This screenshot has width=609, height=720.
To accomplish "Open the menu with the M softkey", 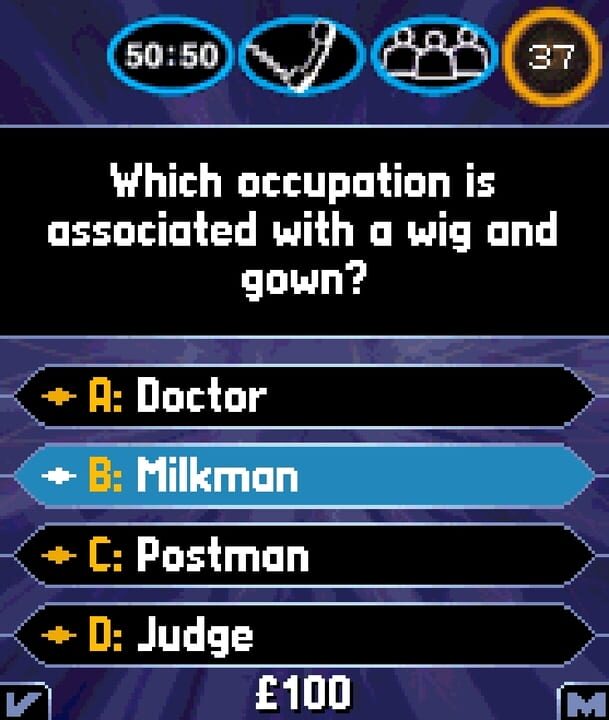I will click(584, 702).
